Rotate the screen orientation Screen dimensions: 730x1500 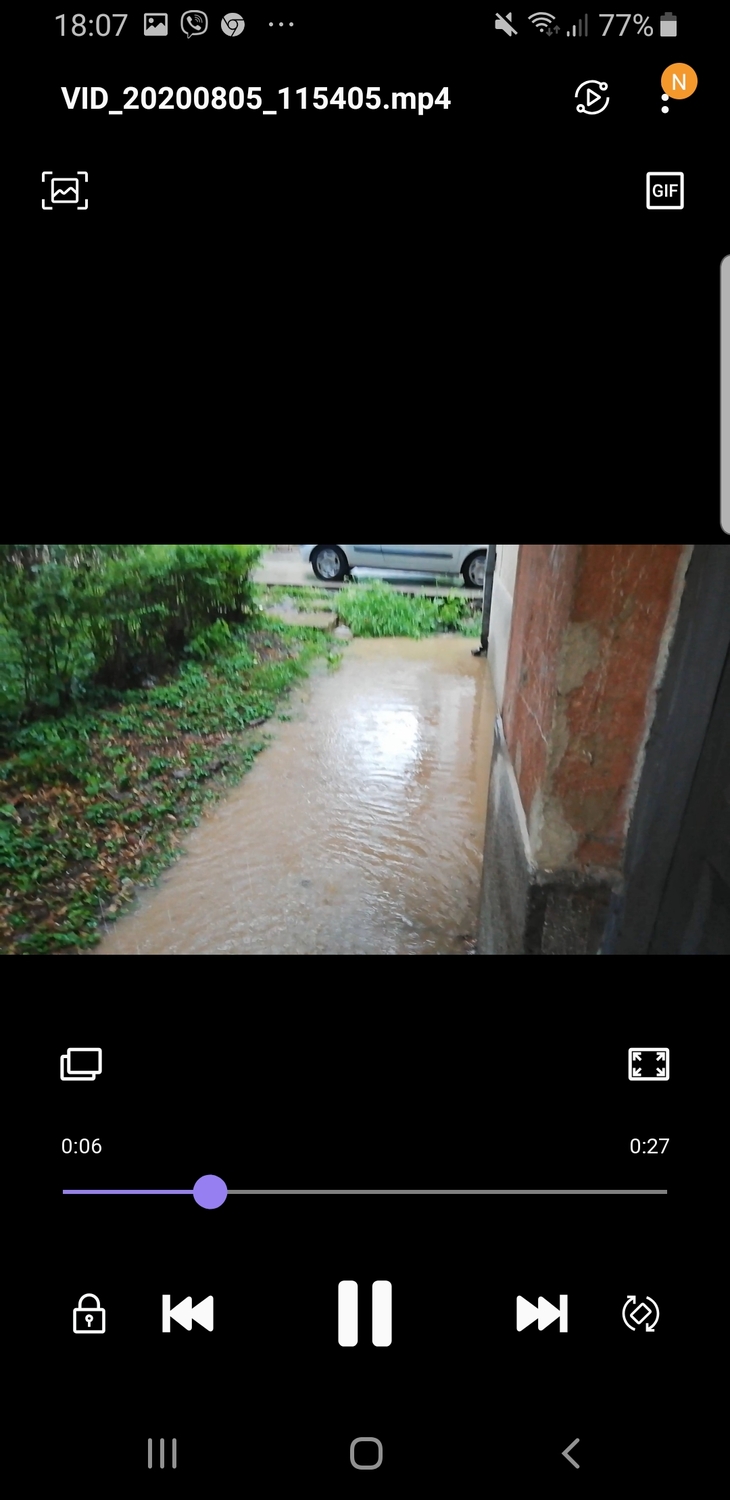640,1313
